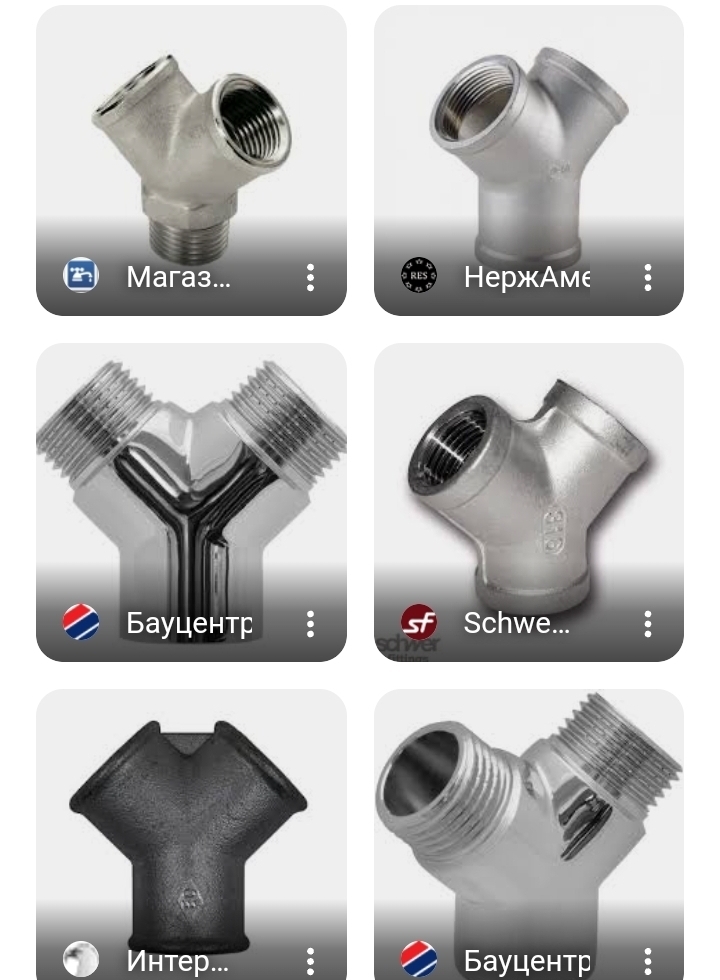The height and width of the screenshot is (980, 720).
Task: Show options for the chrome Бауцентр Y-fitting
Action: coord(311,624)
